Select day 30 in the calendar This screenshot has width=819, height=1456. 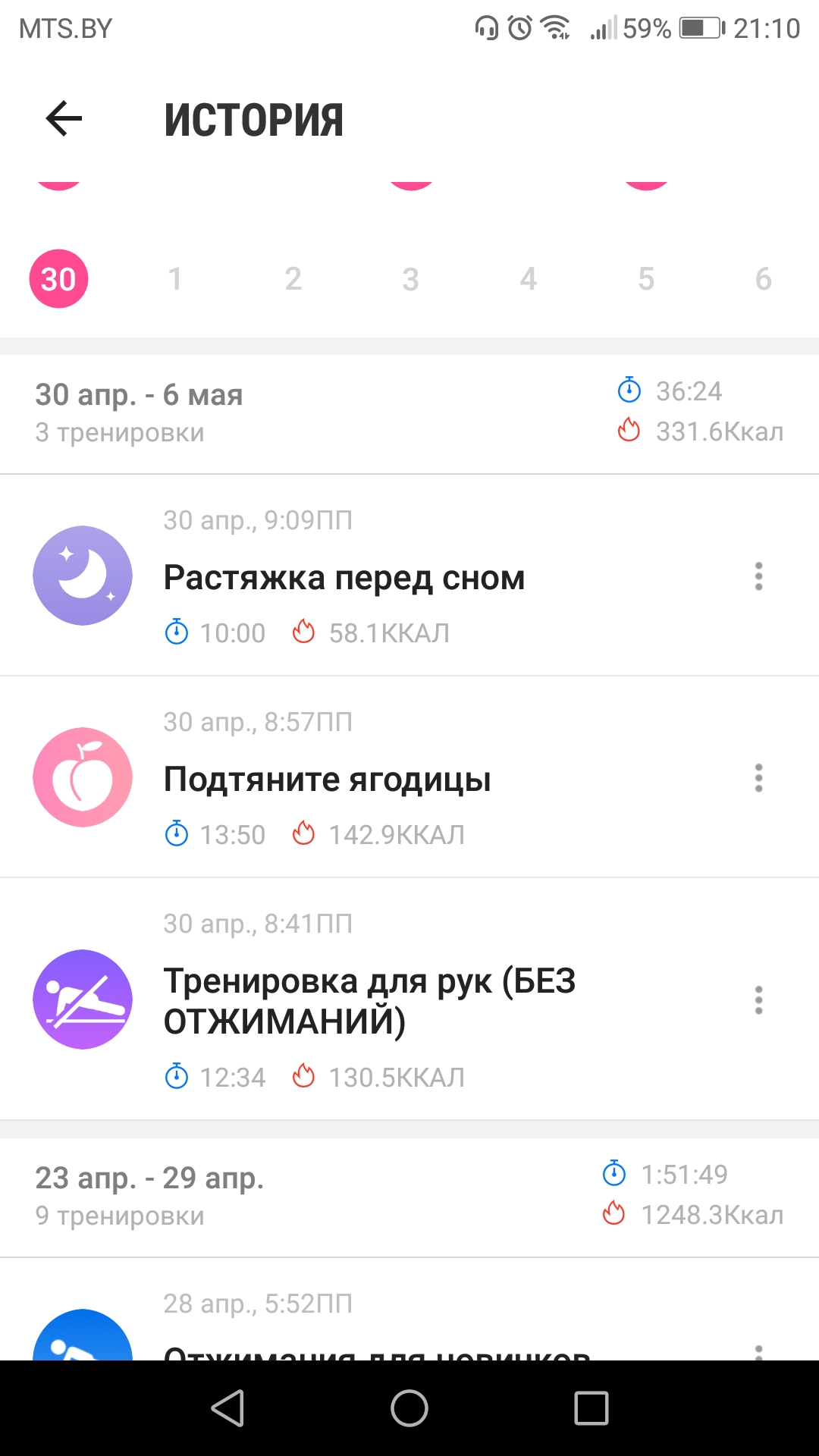[x=58, y=279]
